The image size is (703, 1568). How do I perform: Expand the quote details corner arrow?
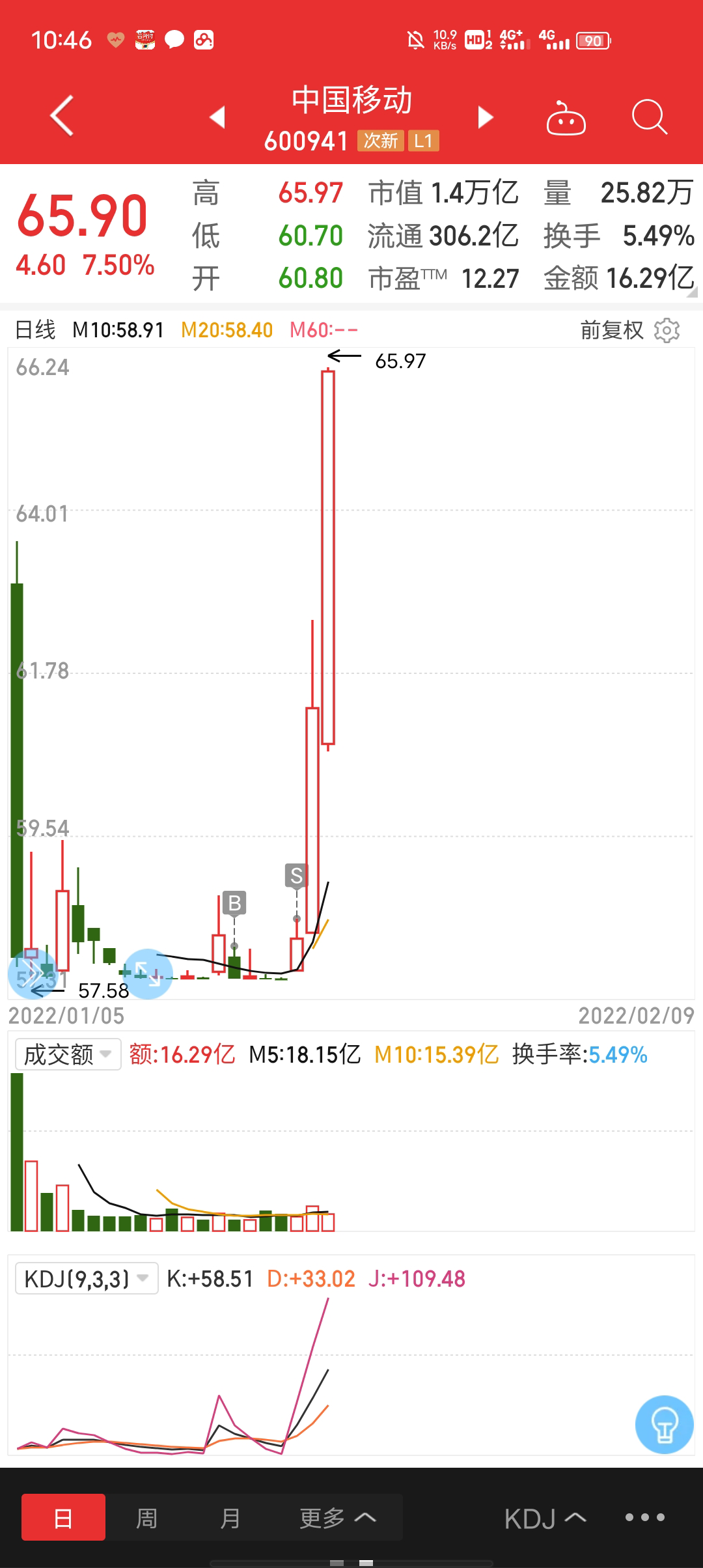coord(692,293)
